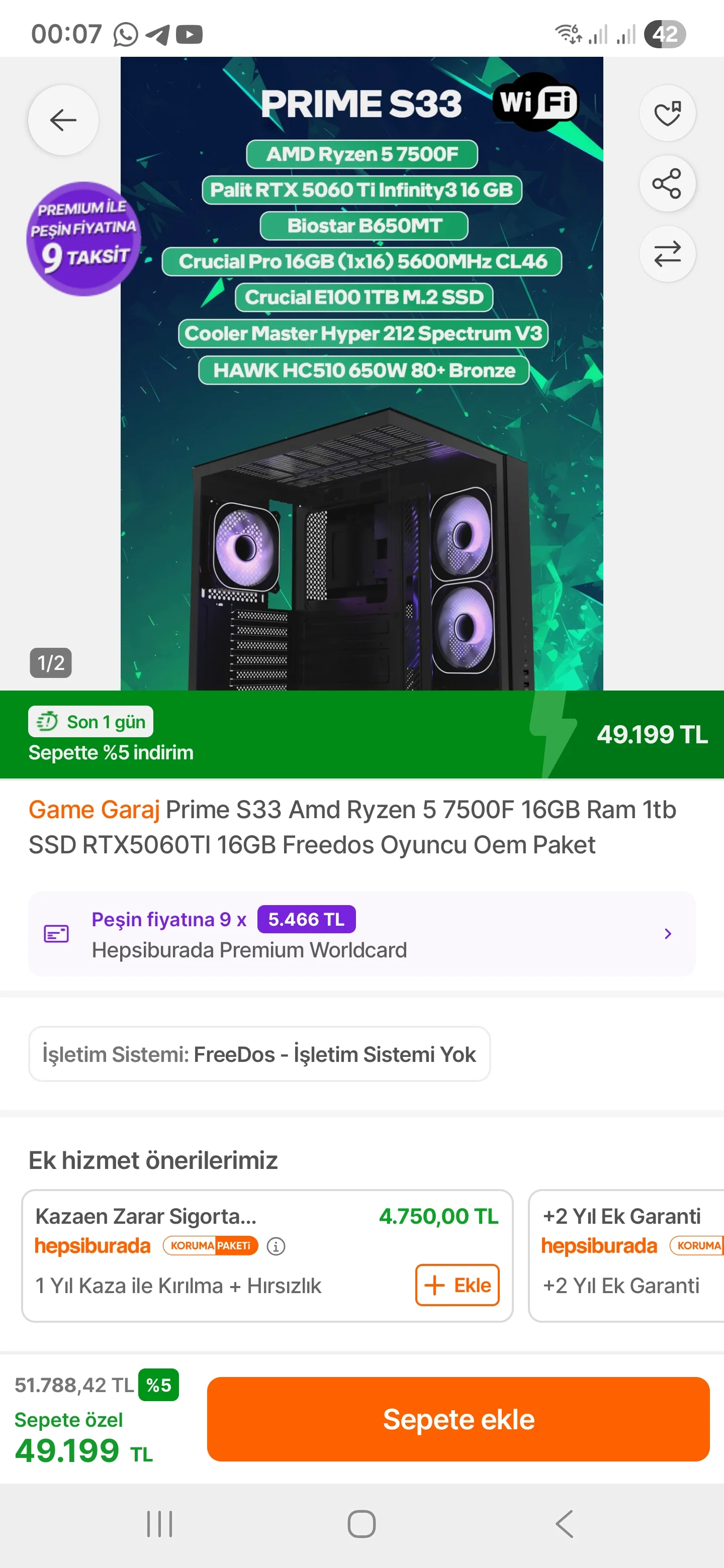The height and width of the screenshot is (1568, 724).
Task: Open Peşin fiyatına 9 x installment details
Action: click(361, 934)
